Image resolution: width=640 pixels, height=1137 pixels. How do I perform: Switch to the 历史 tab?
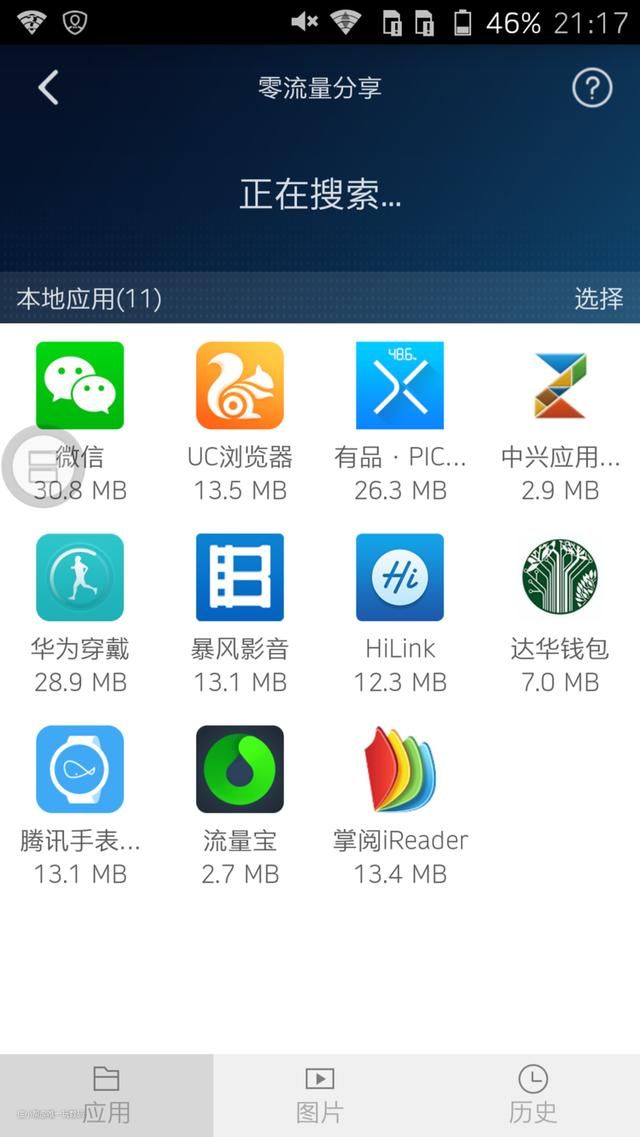(x=533, y=1094)
